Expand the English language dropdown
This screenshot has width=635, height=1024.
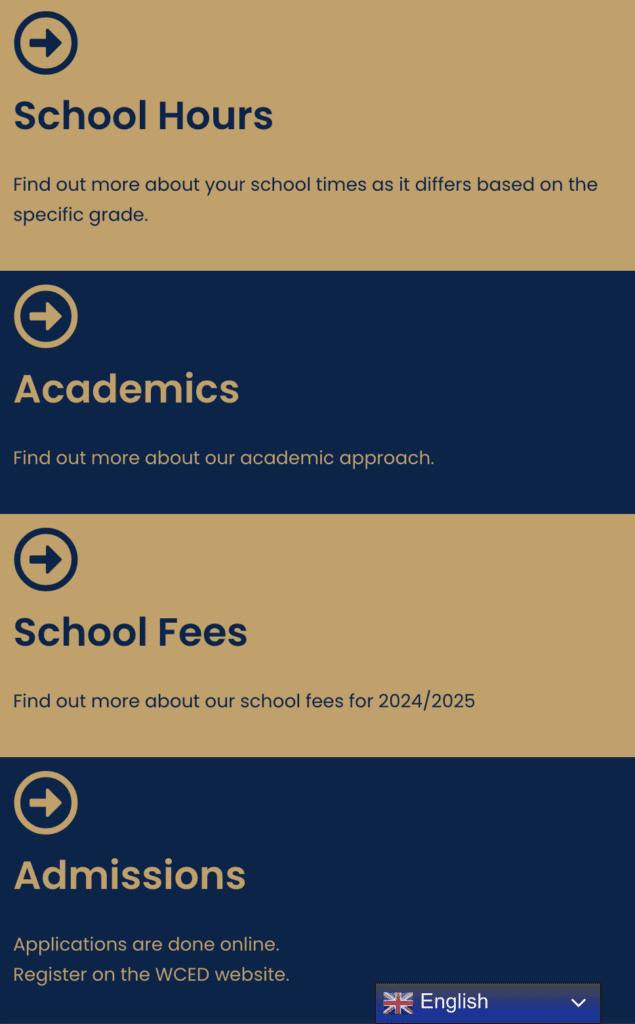coord(488,1002)
